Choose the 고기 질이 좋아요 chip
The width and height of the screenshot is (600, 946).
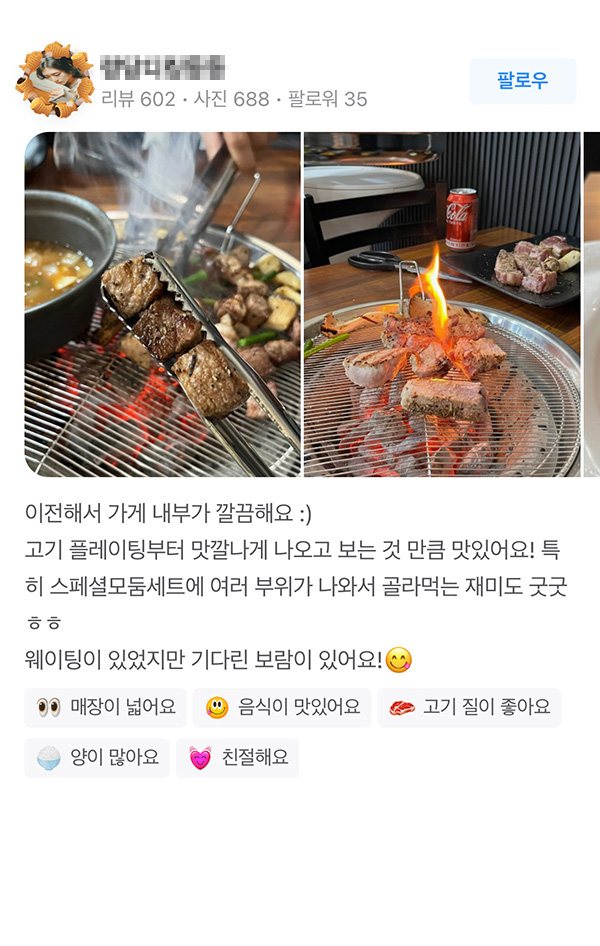click(469, 707)
